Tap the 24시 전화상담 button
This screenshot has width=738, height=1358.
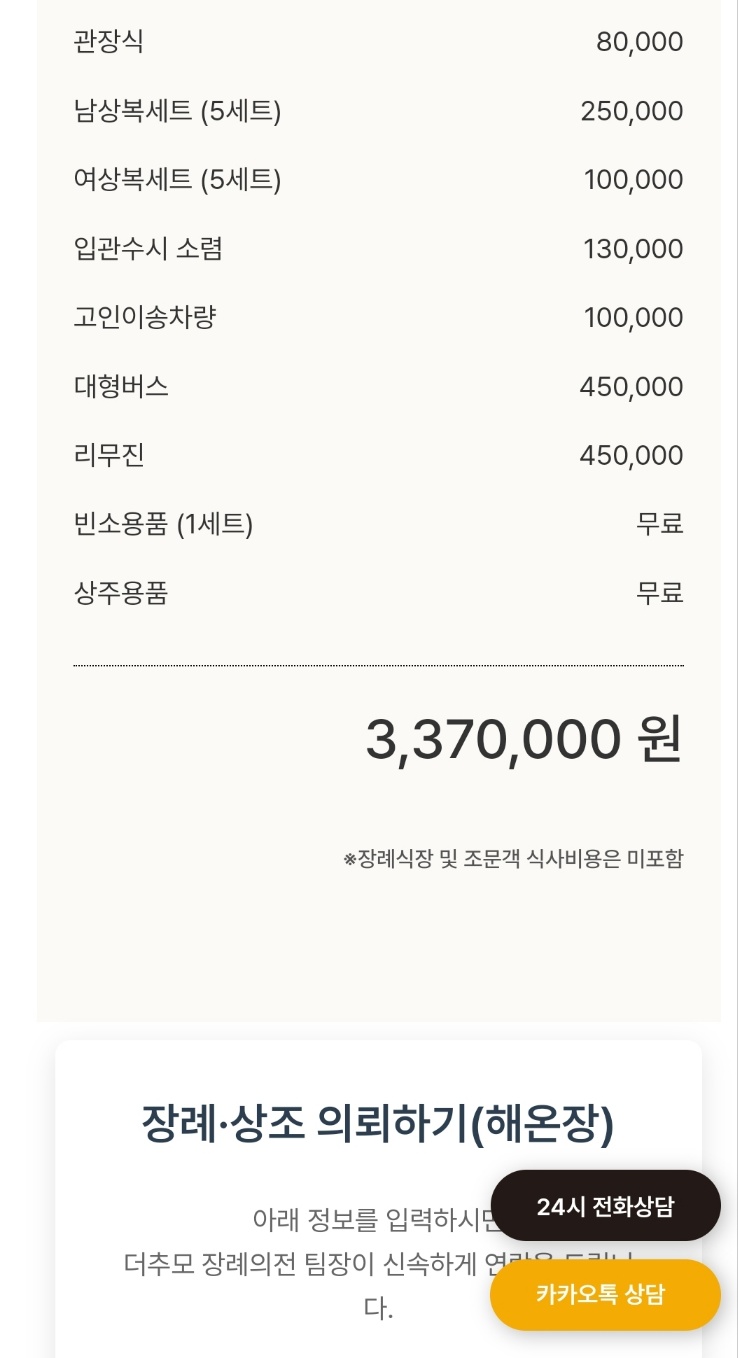click(x=605, y=1206)
